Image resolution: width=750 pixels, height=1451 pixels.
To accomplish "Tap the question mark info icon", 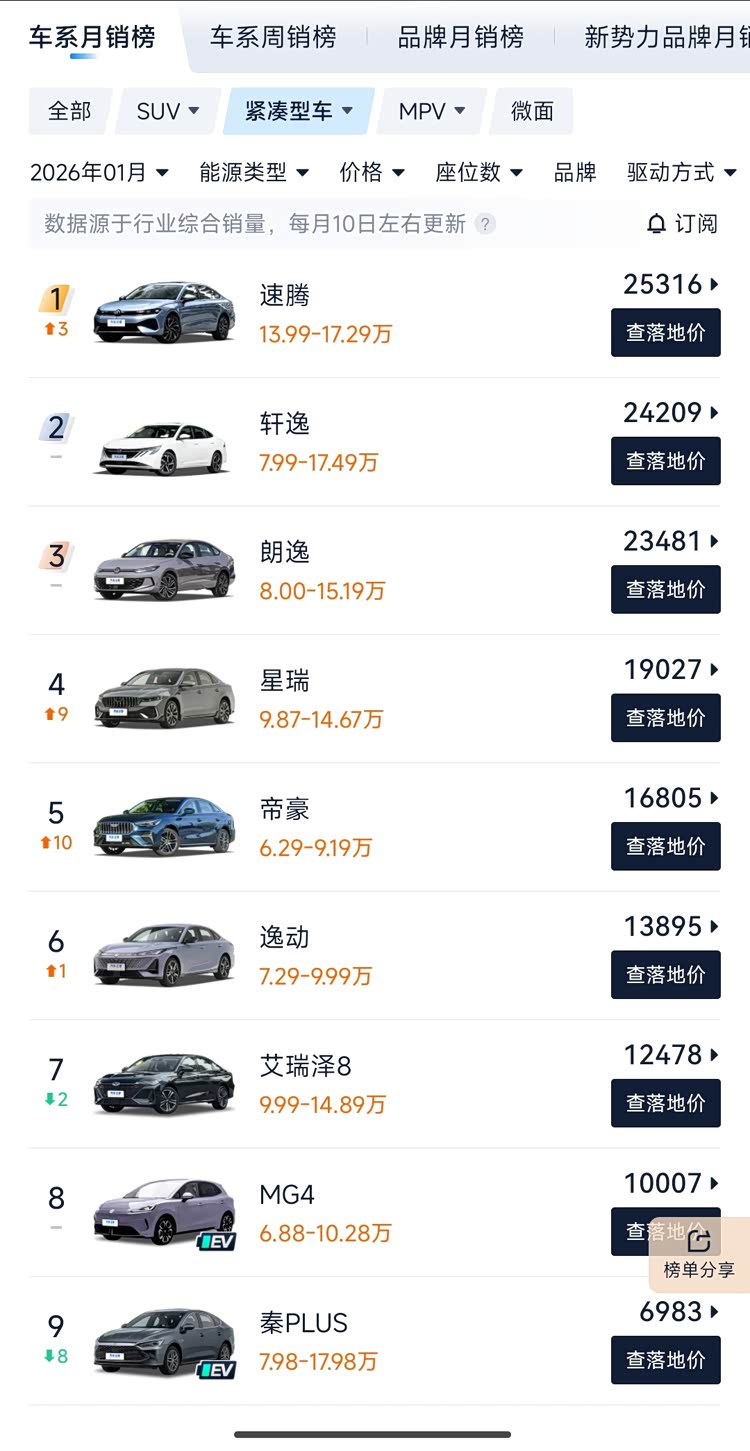I will click(x=485, y=224).
